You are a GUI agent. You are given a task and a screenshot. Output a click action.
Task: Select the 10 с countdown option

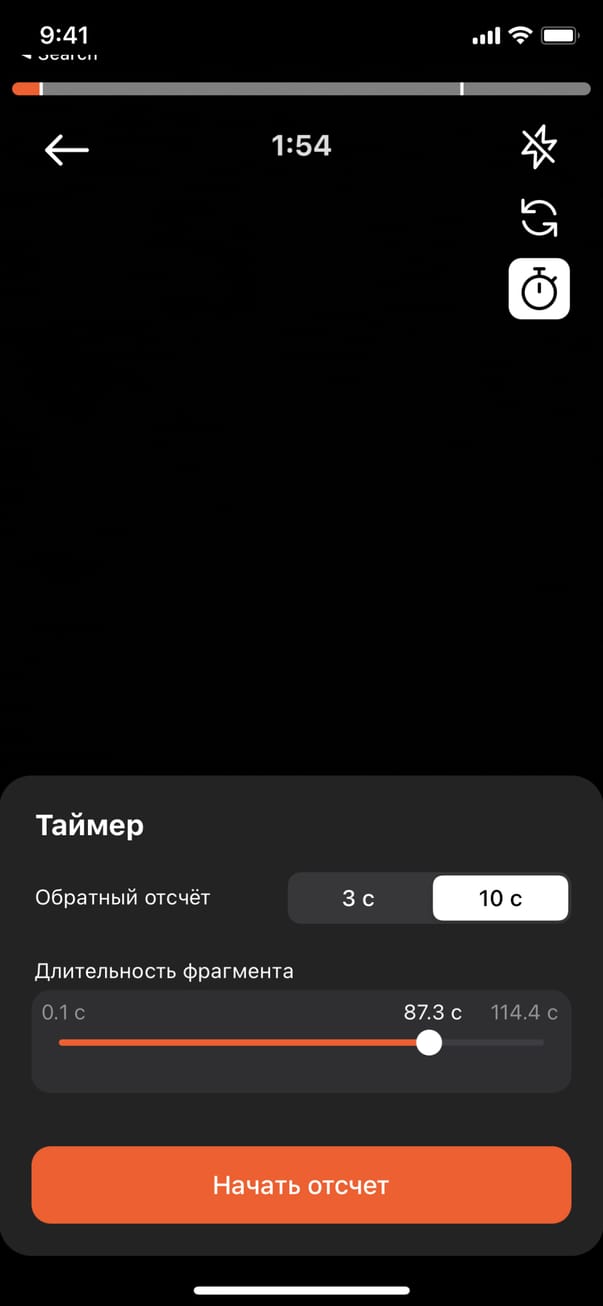pos(500,898)
